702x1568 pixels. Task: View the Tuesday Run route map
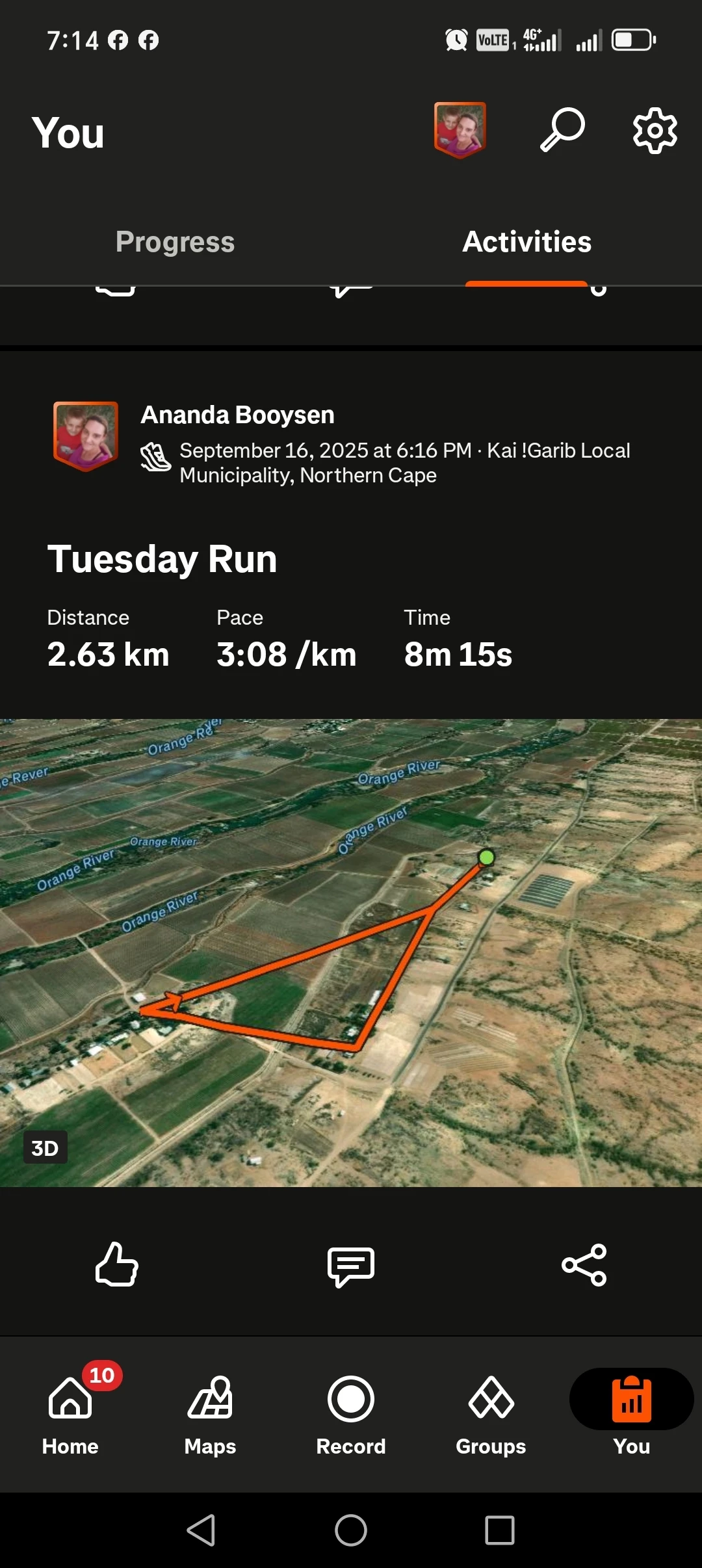coord(351,952)
